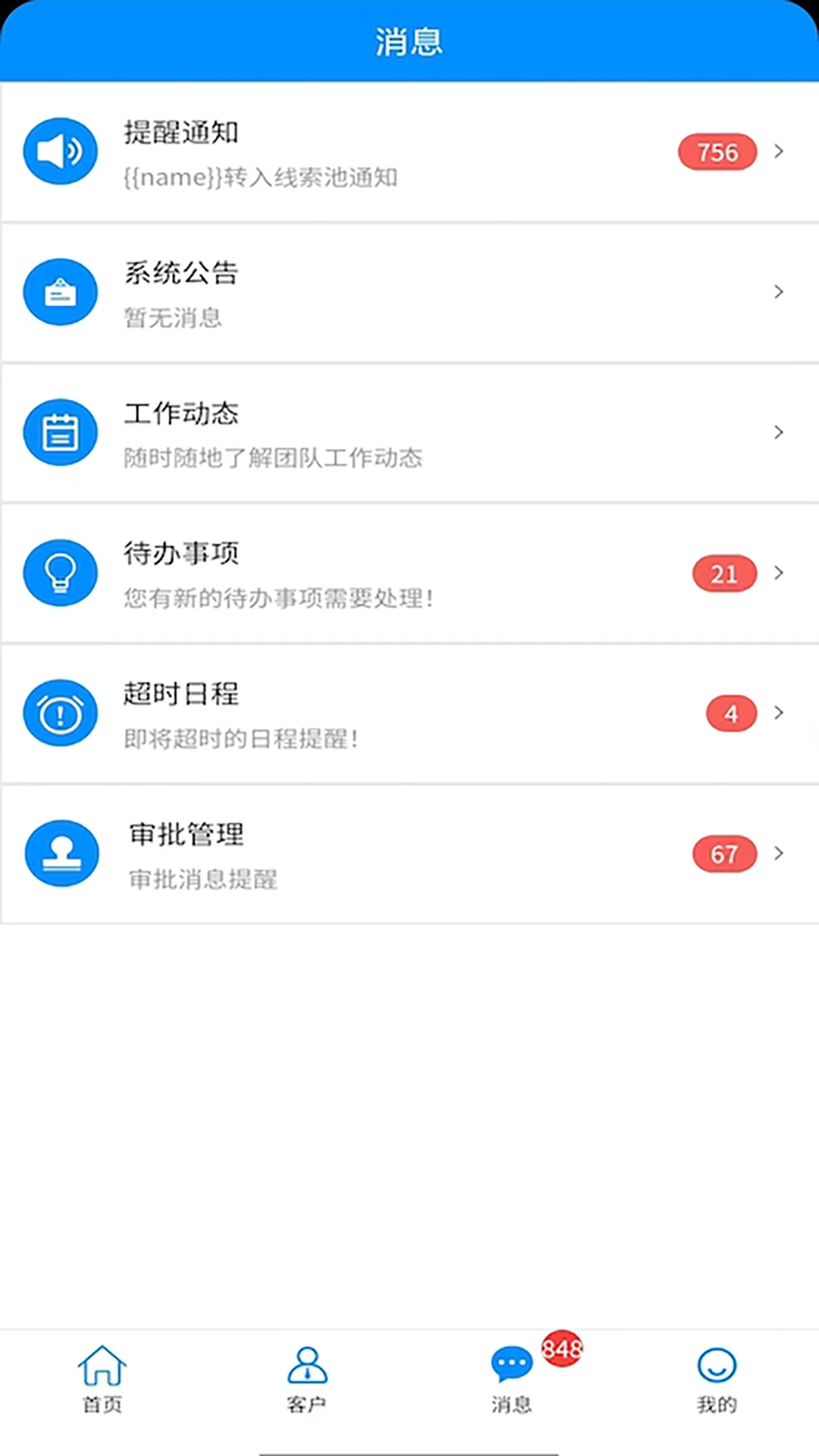Click the 提醒通知 speaker icon
Image resolution: width=819 pixels, height=1456 pixels.
click(61, 151)
